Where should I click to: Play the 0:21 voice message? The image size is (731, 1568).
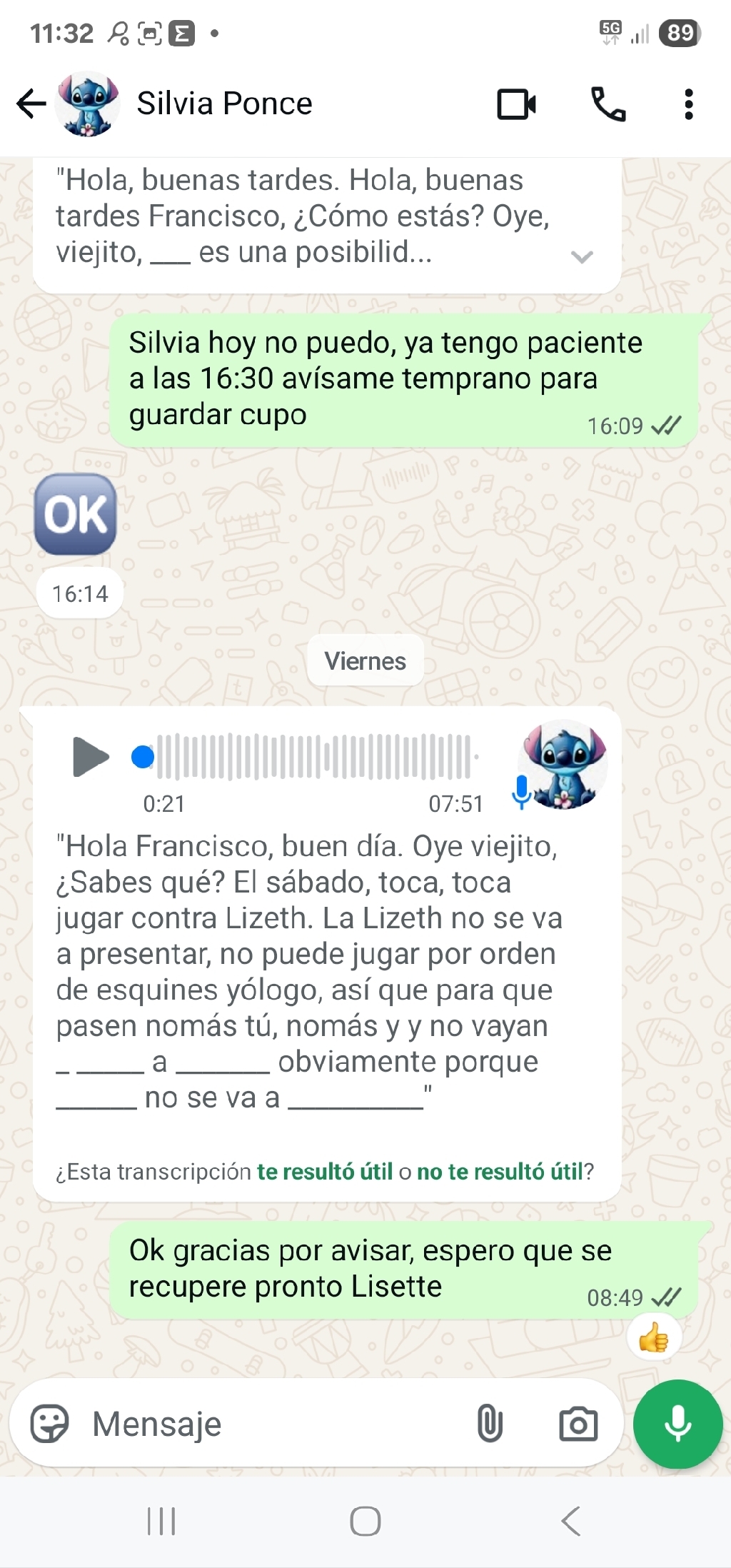(x=91, y=757)
